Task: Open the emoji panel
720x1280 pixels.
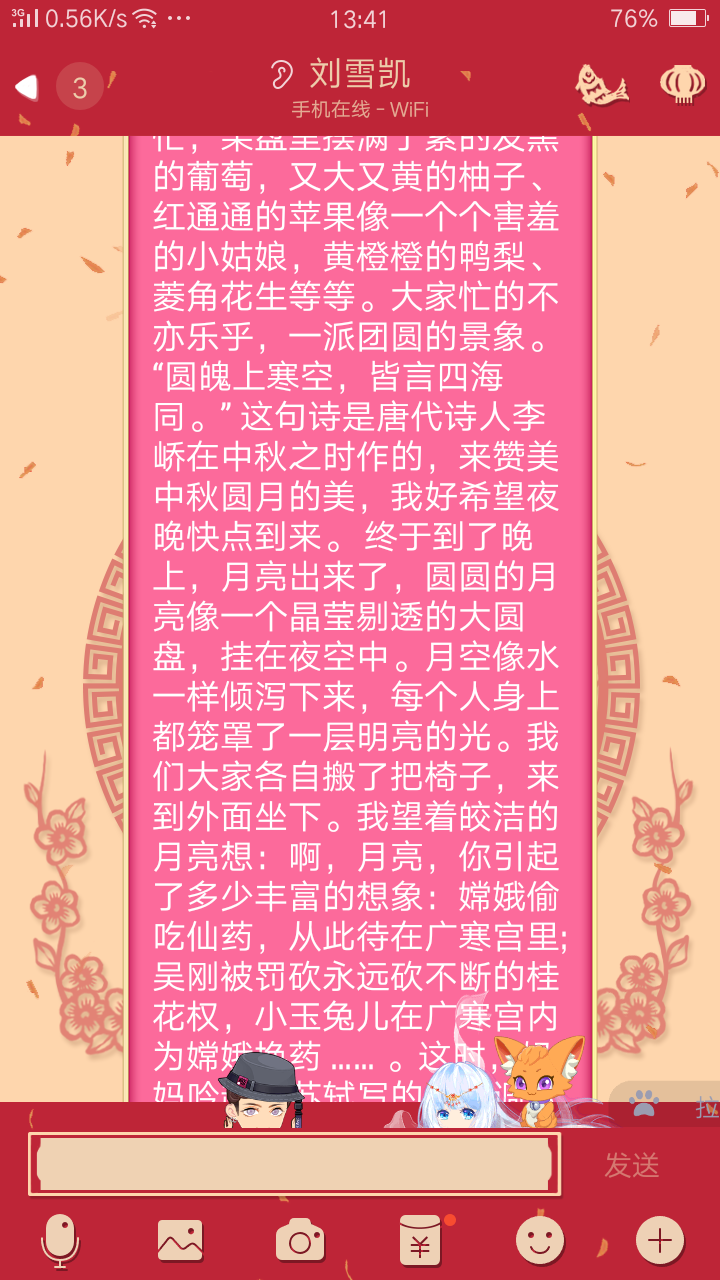Action: coord(540,1240)
